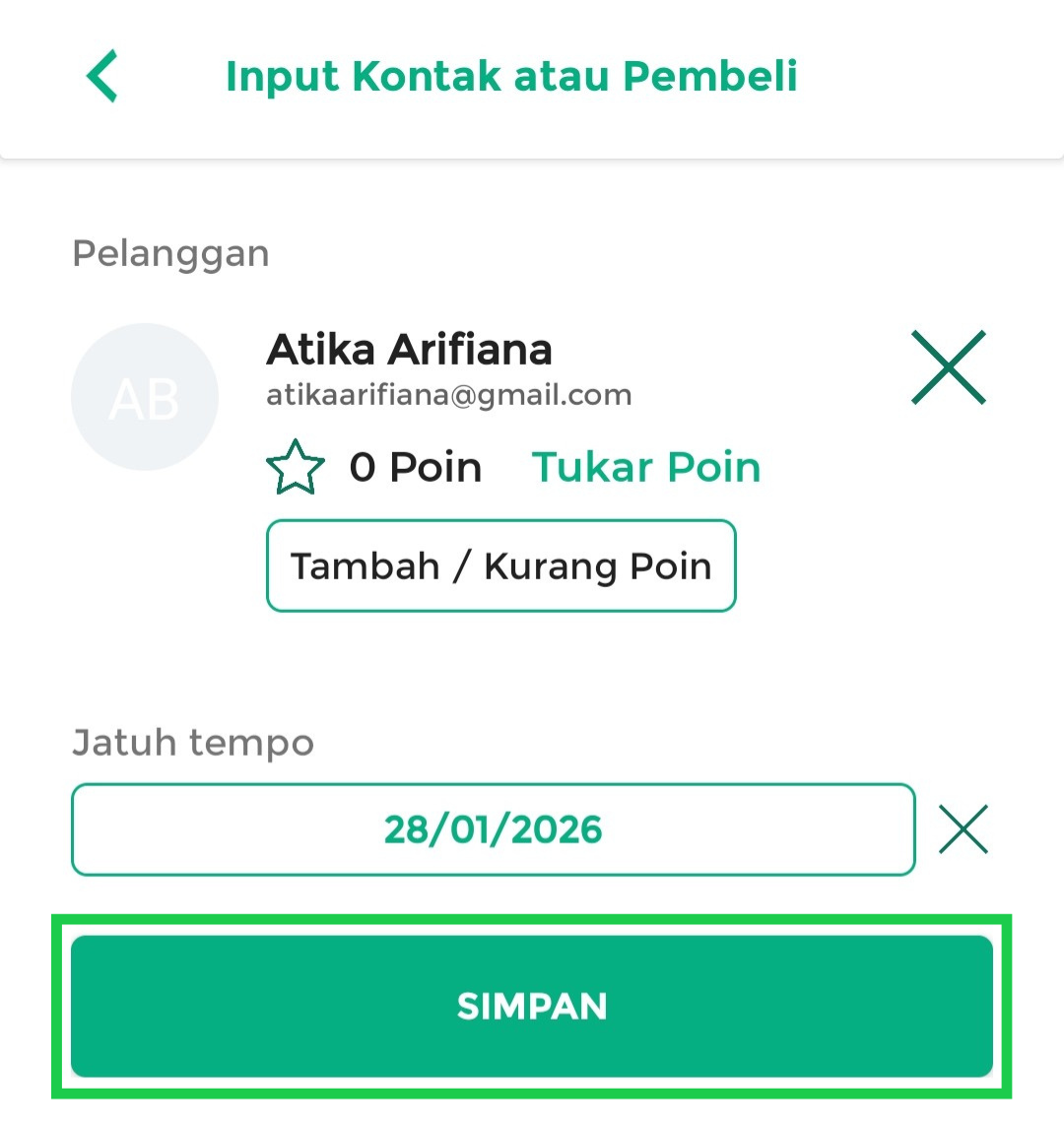Image resolution: width=1064 pixels, height=1128 pixels.
Task: Open Tambah / Kurang Poin
Action: (500, 566)
